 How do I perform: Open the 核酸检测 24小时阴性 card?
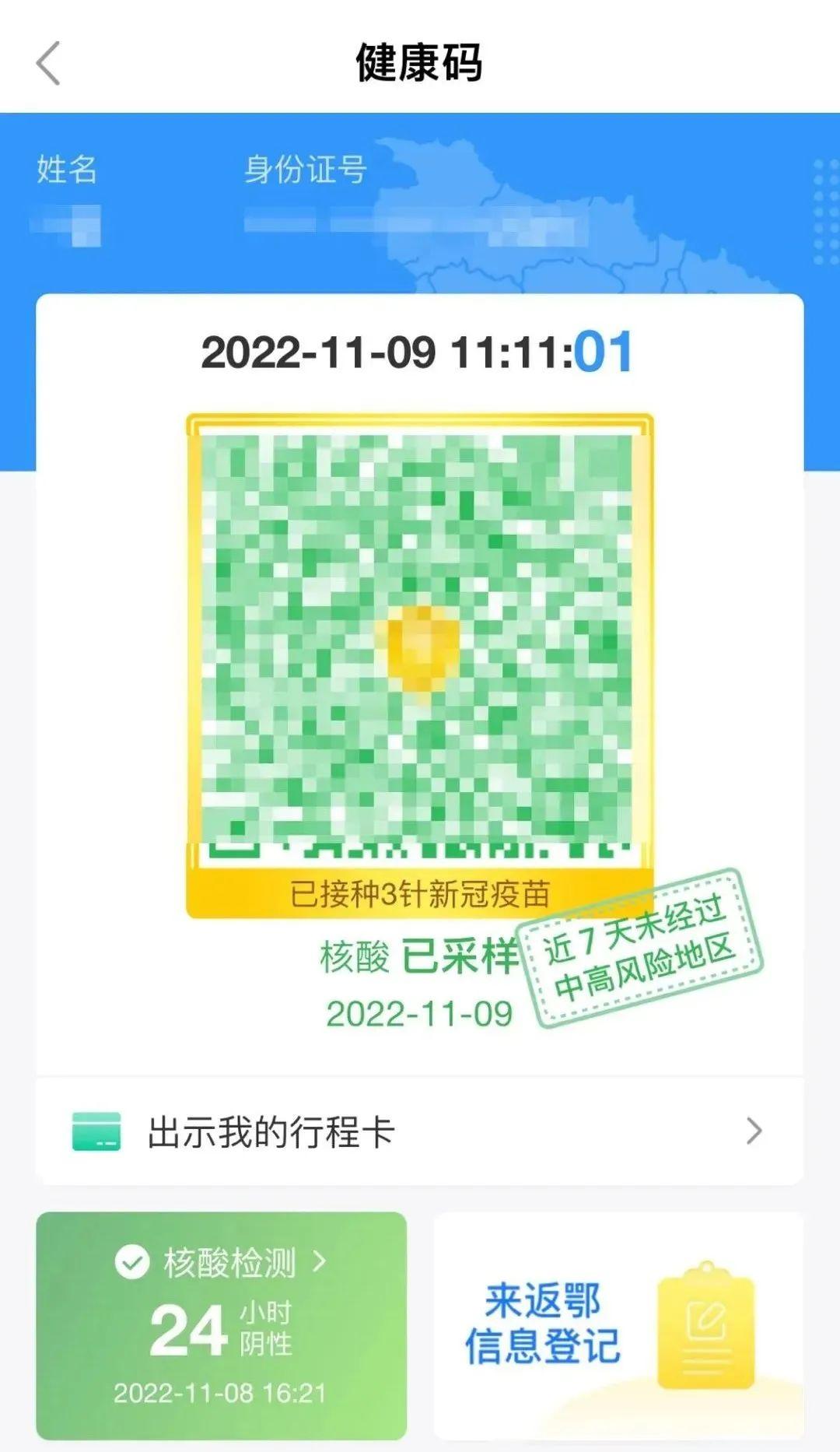[221, 1324]
